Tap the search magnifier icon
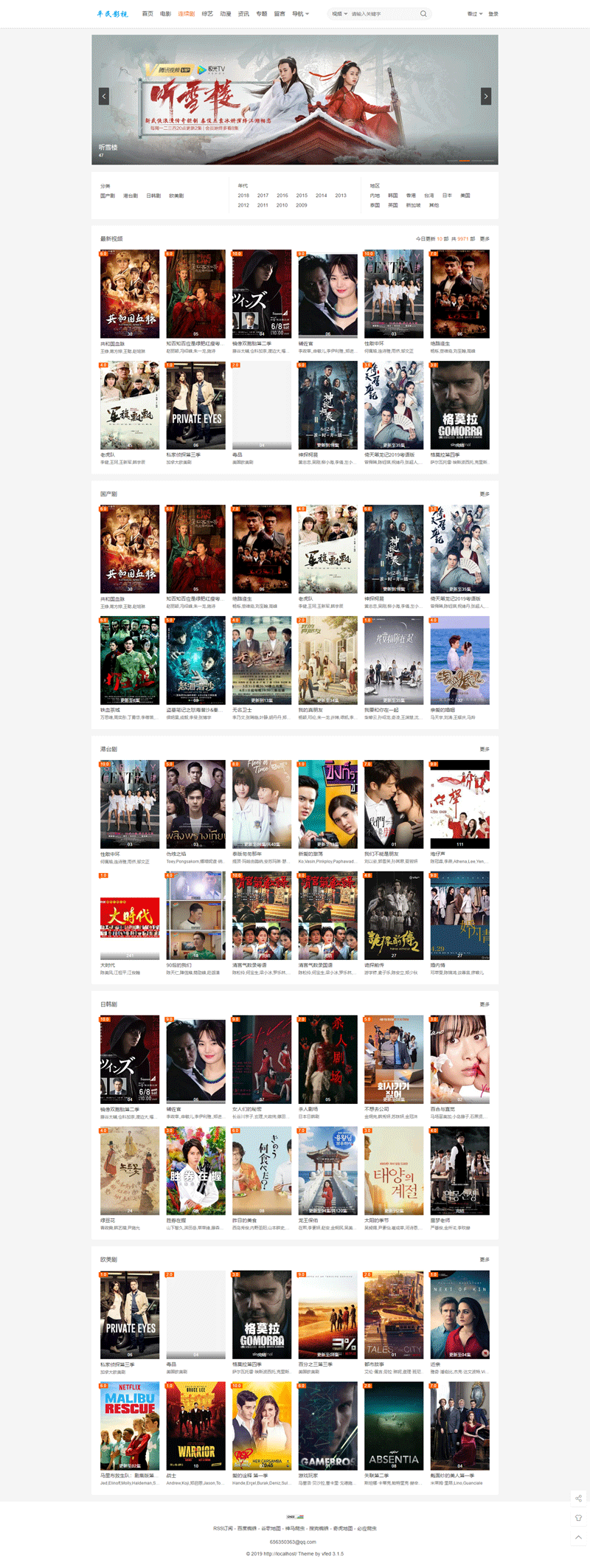 pos(423,14)
